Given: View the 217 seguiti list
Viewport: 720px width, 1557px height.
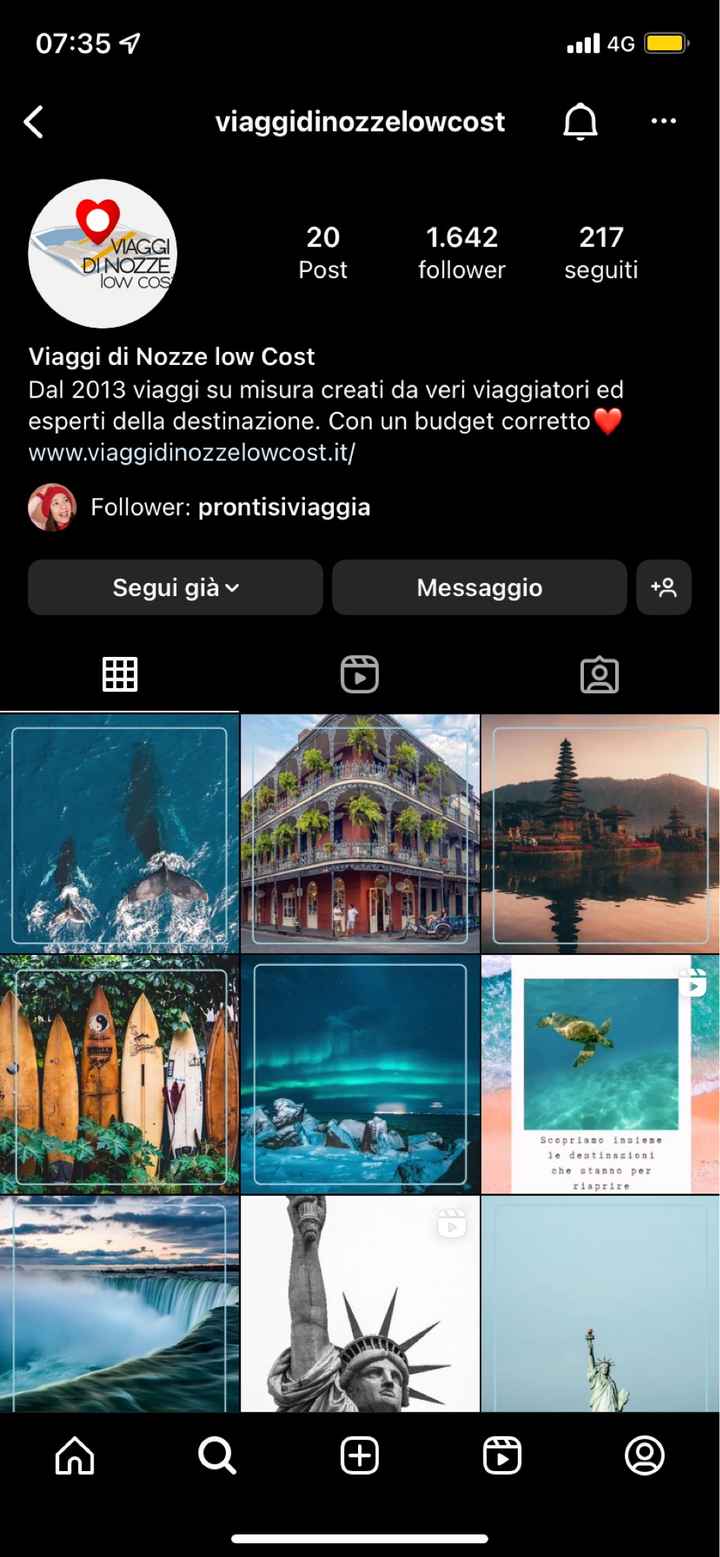Looking at the screenshot, I should [x=600, y=252].
